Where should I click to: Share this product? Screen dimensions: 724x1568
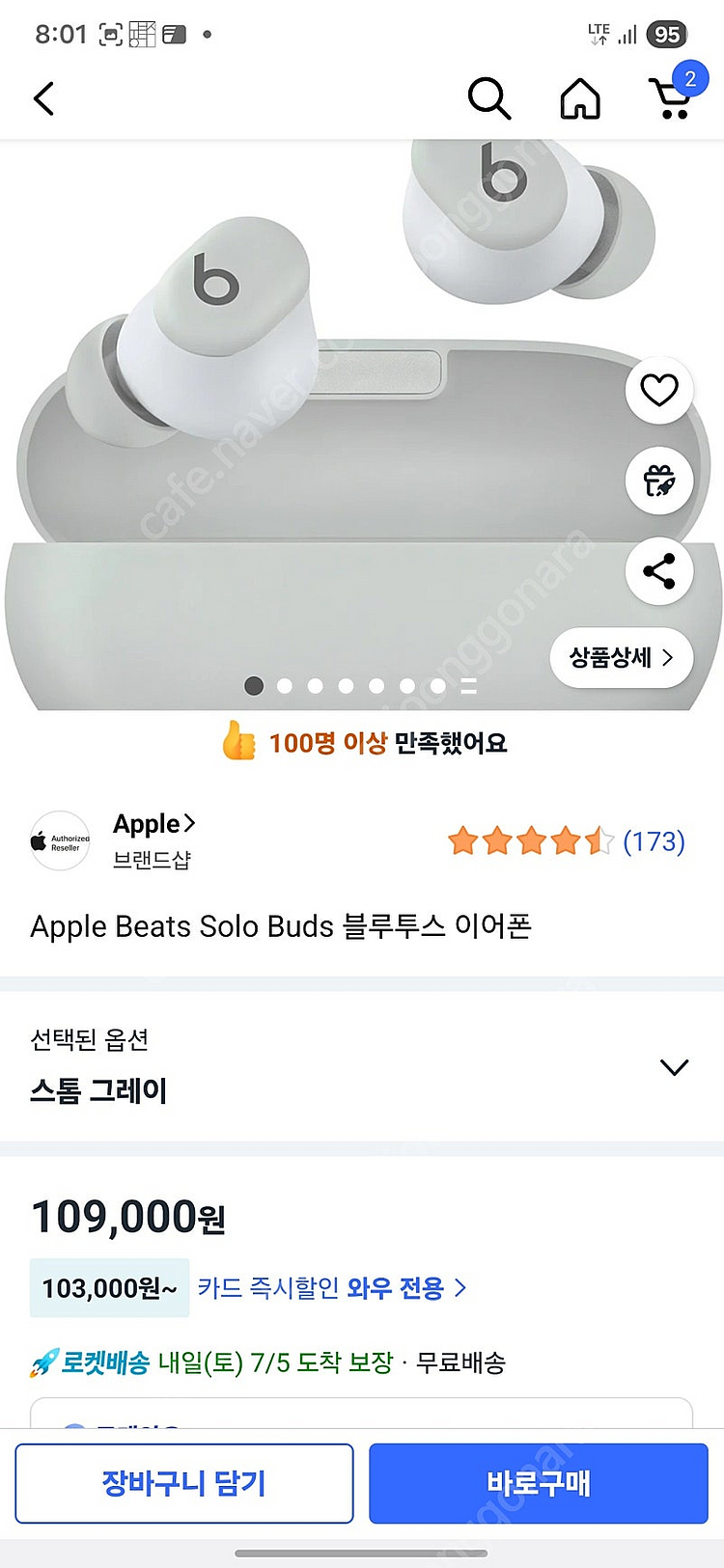(659, 571)
